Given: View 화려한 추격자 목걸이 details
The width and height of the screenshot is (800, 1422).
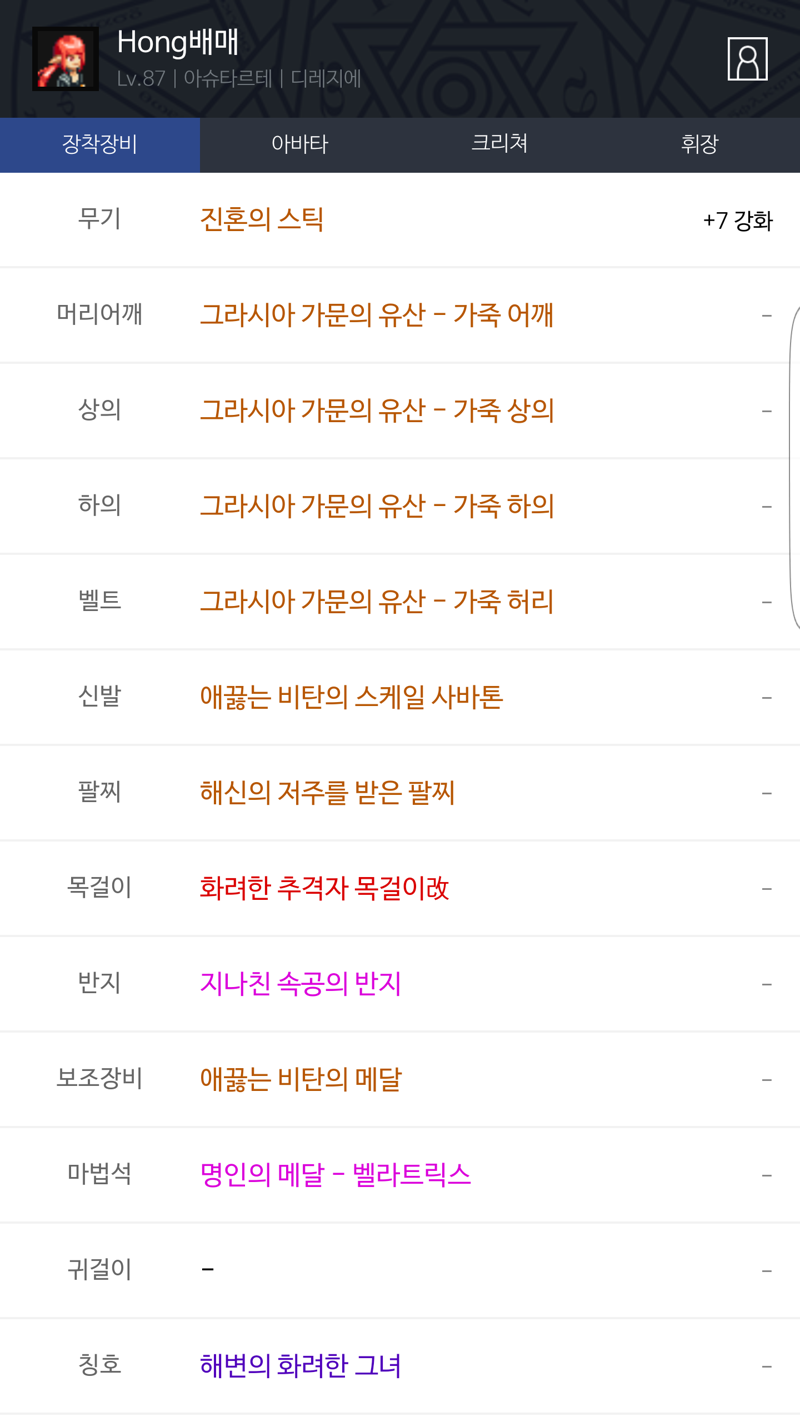Looking at the screenshot, I should coord(324,888).
